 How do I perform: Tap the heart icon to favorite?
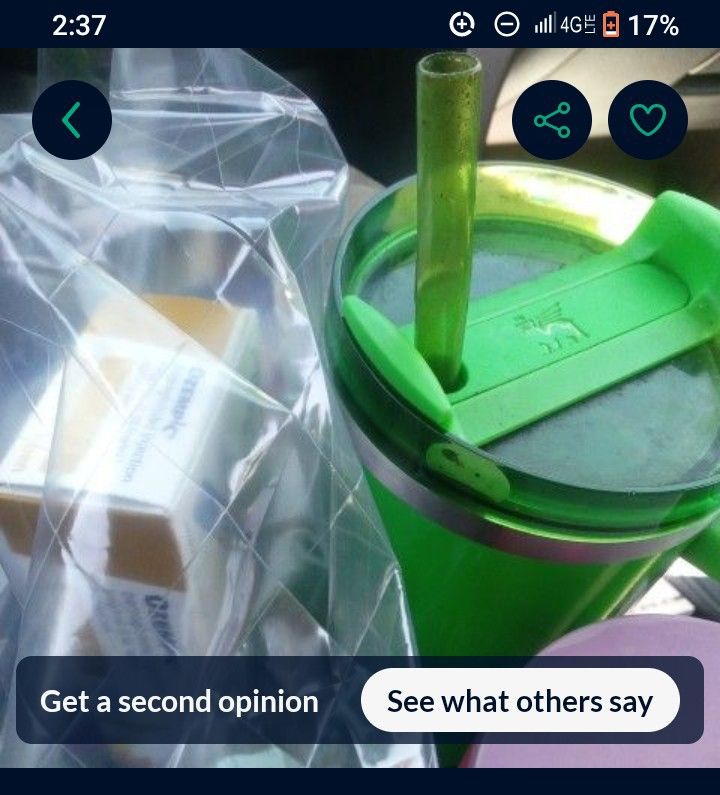tap(647, 120)
